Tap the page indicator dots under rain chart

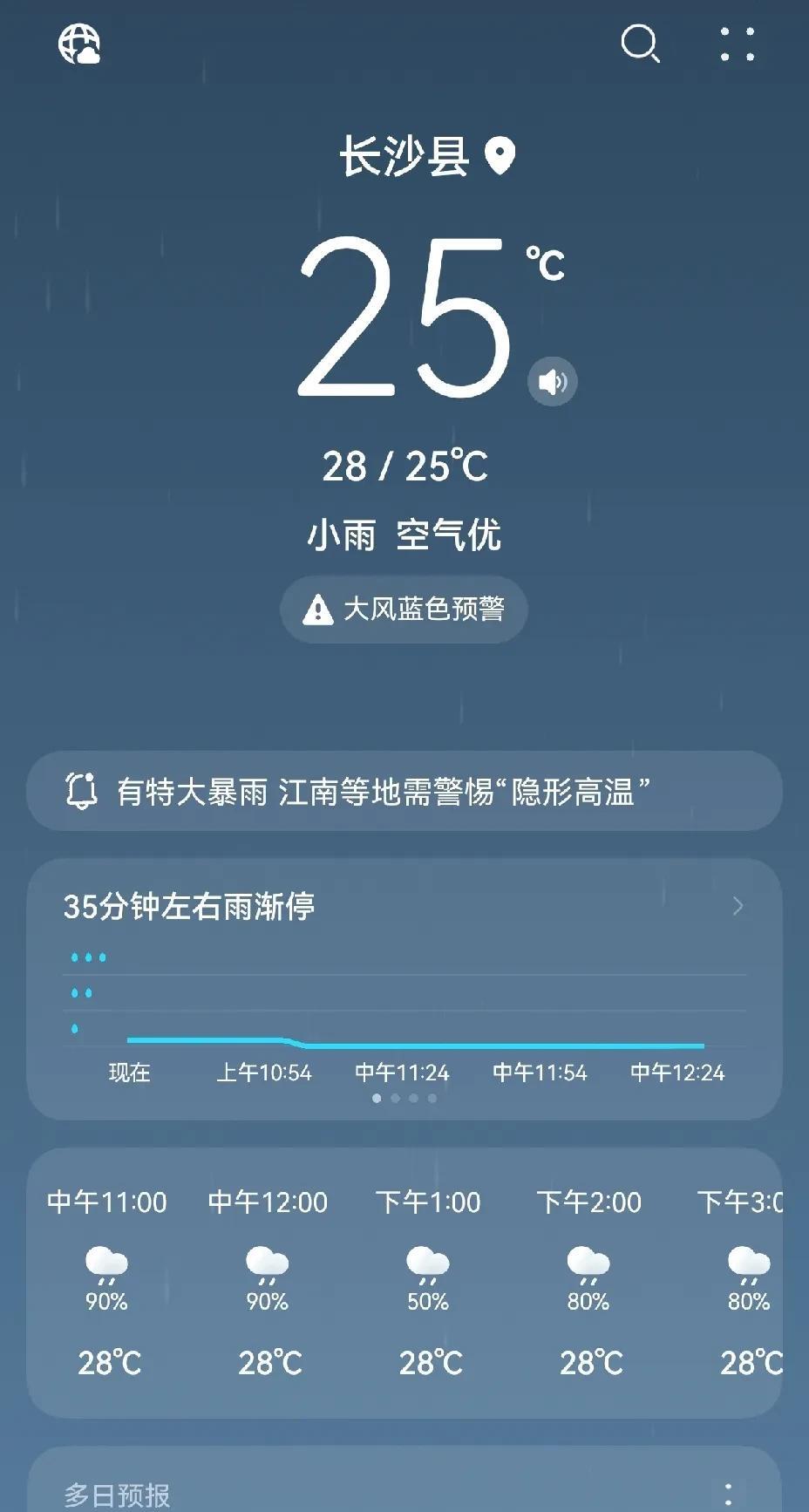click(x=404, y=1098)
